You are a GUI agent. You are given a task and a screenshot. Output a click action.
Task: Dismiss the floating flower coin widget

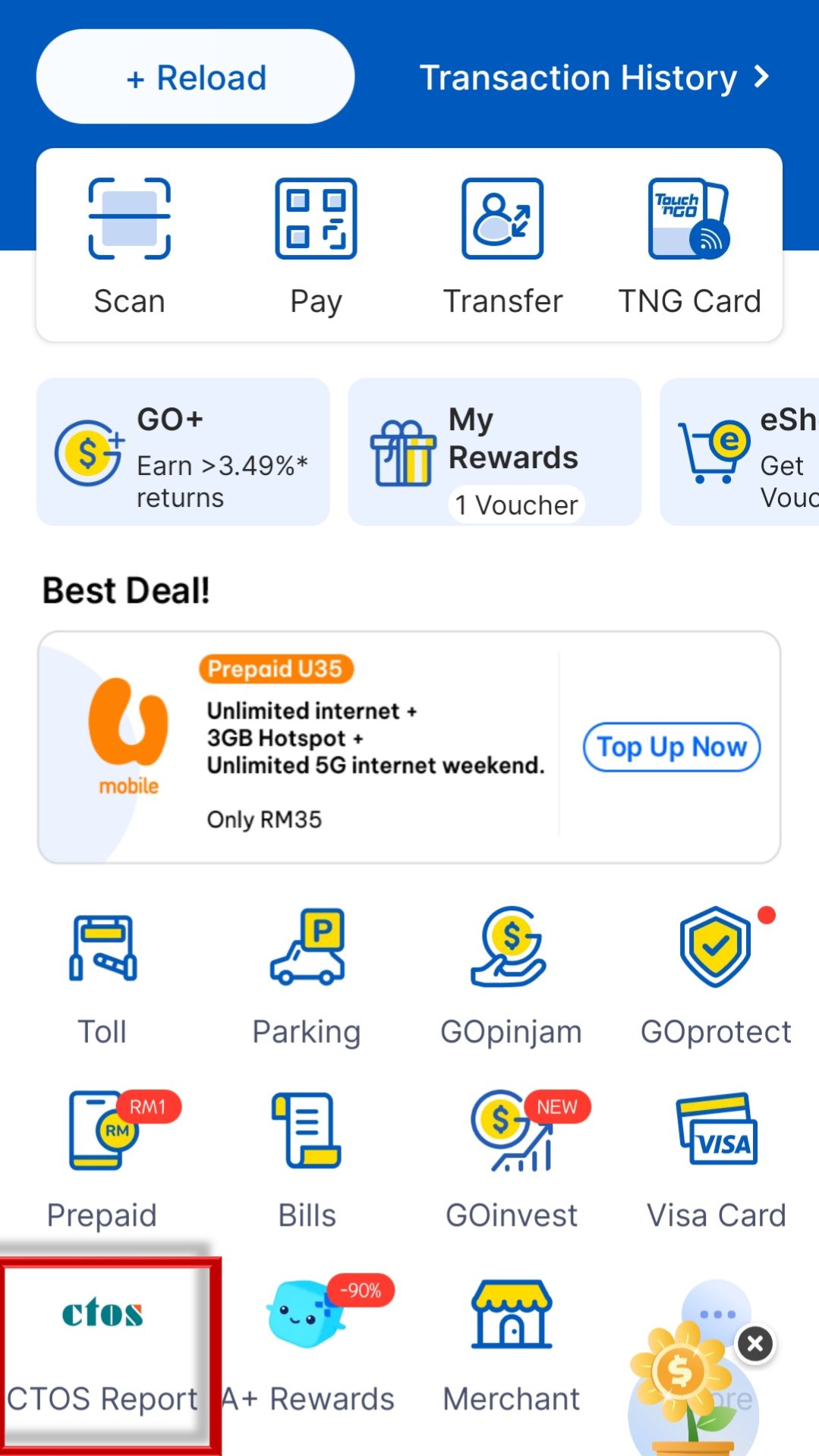[x=755, y=1344]
